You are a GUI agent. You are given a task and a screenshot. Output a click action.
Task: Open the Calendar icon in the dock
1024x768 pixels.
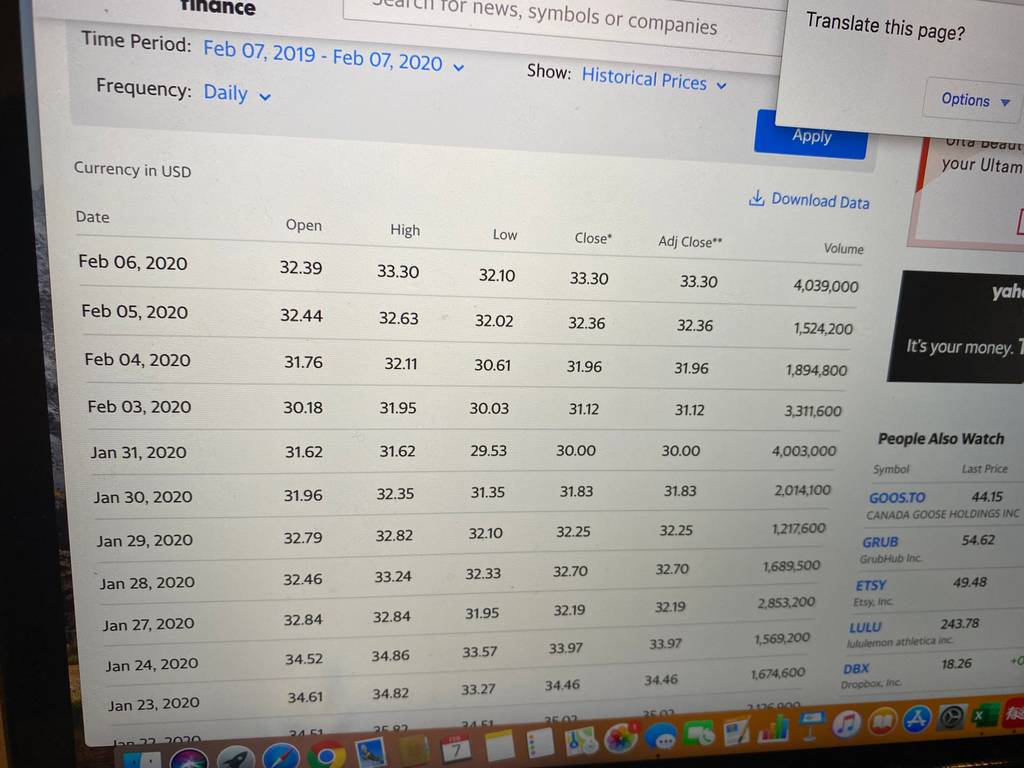point(456,748)
